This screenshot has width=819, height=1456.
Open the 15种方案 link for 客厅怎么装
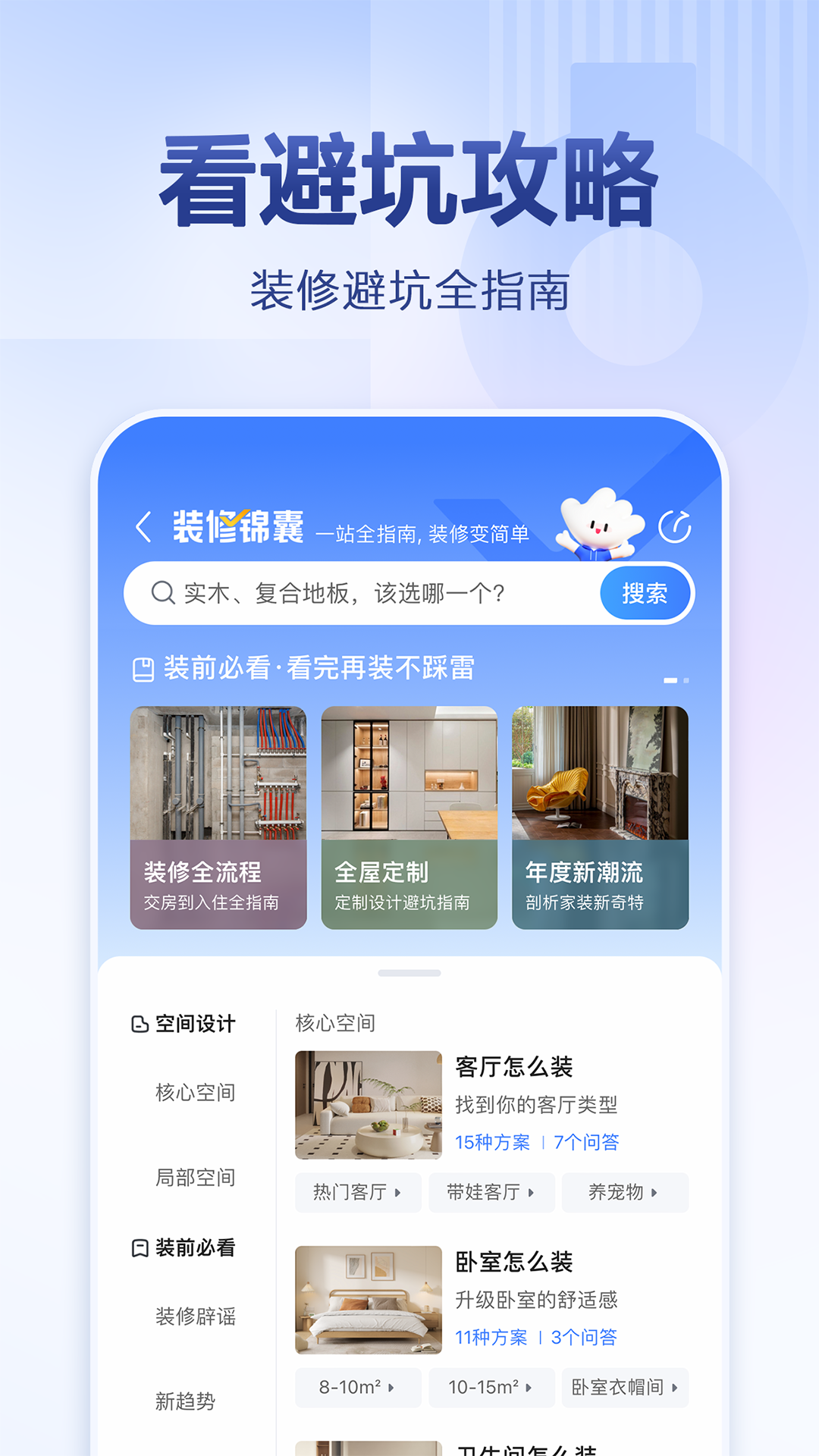[x=494, y=1141]
